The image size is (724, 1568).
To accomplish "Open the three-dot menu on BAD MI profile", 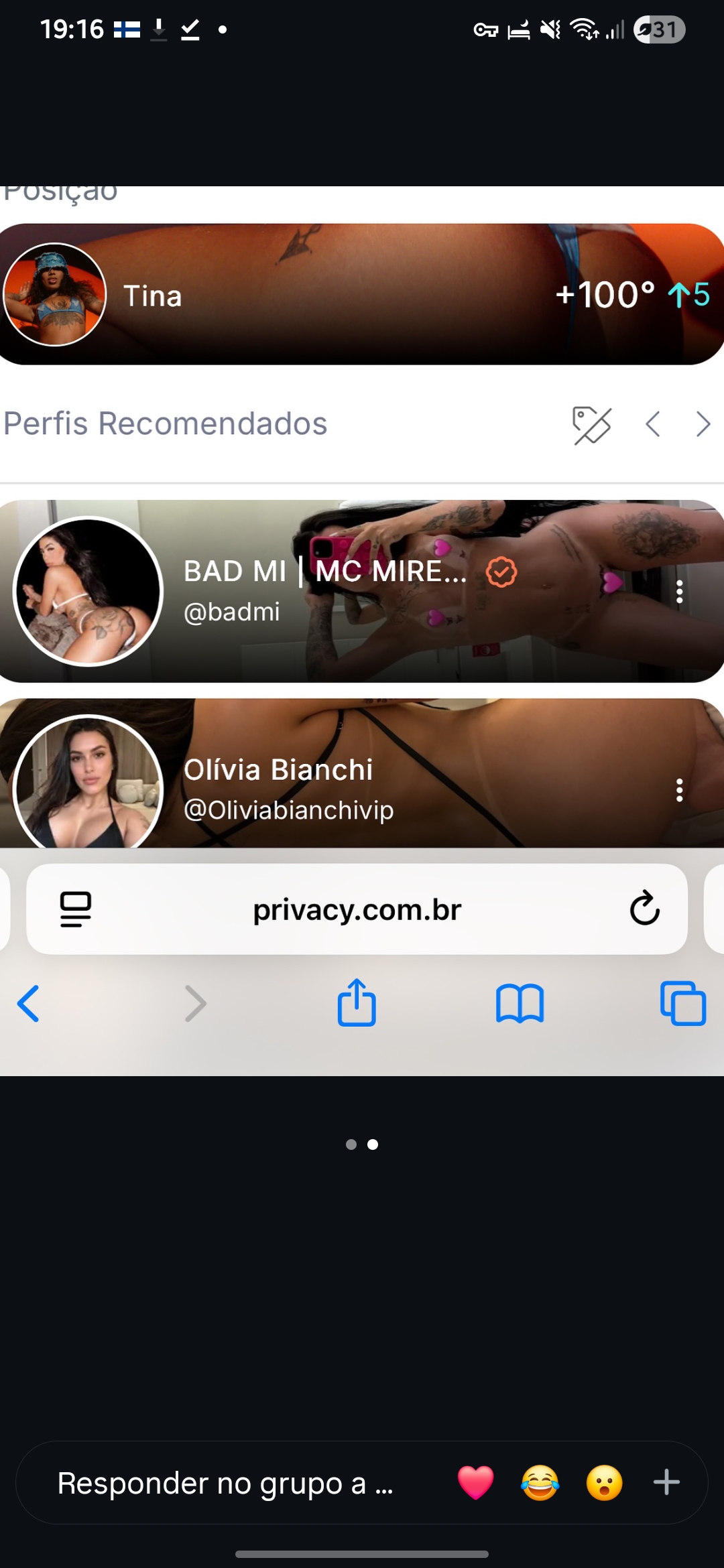I will coord(680,592).
